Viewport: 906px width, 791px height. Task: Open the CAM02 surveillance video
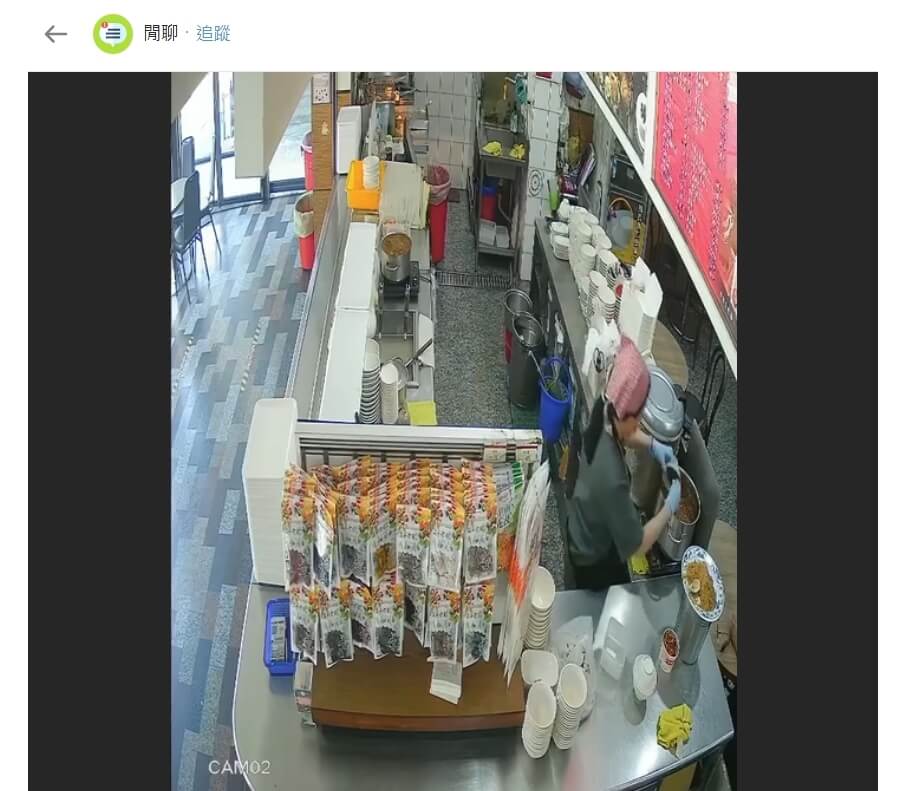(453, 430)
